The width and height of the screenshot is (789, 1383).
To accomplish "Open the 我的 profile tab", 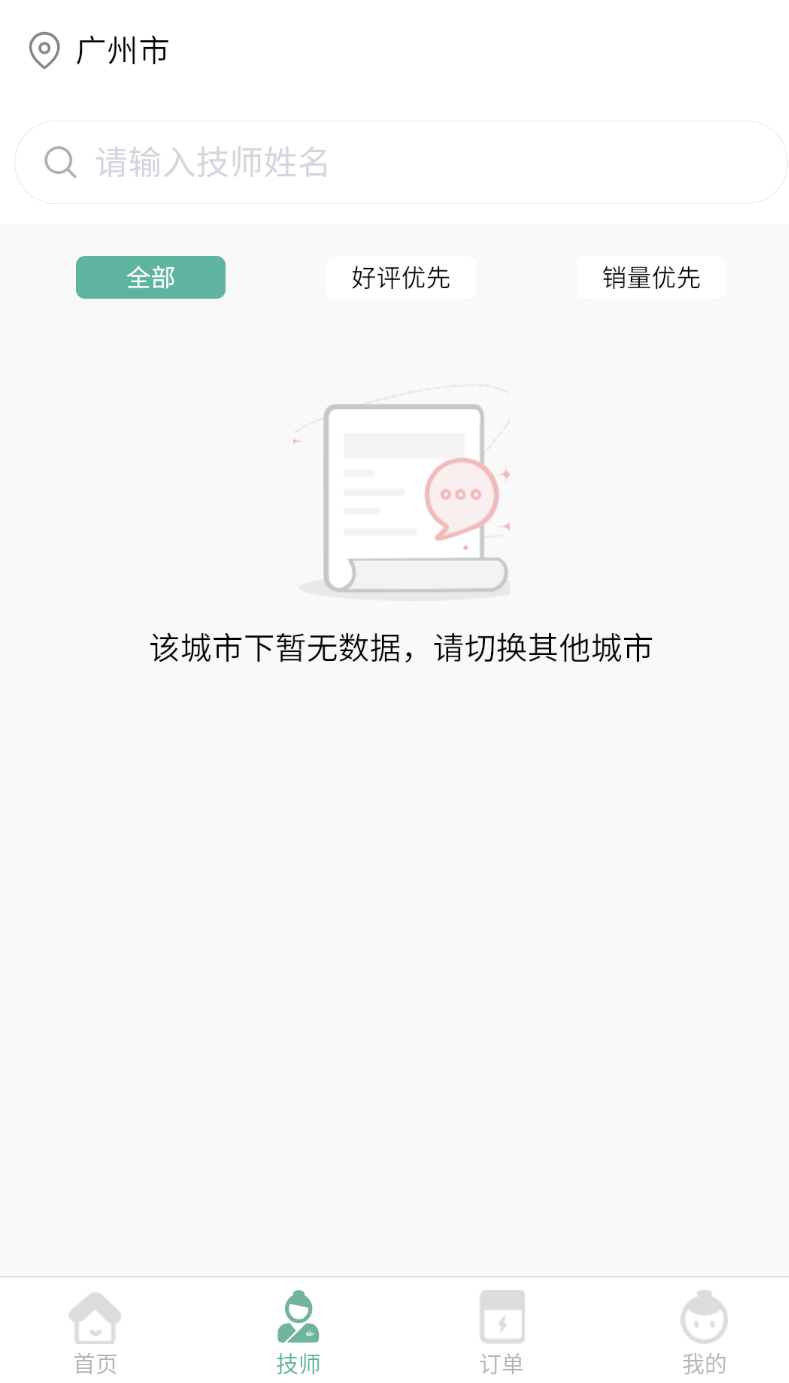I will point(704,1332).
